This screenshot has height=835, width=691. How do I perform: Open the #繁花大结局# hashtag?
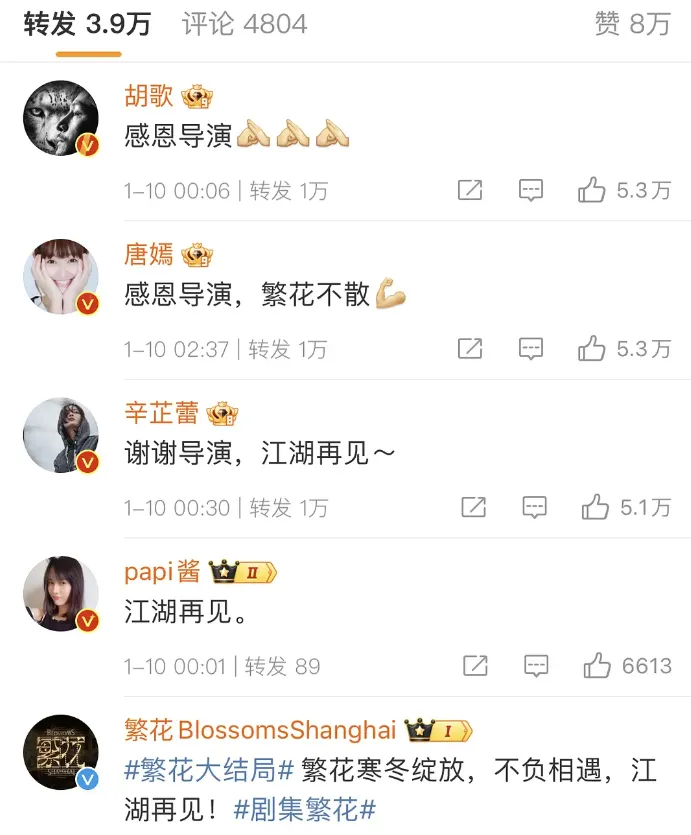tap(209, 770)
